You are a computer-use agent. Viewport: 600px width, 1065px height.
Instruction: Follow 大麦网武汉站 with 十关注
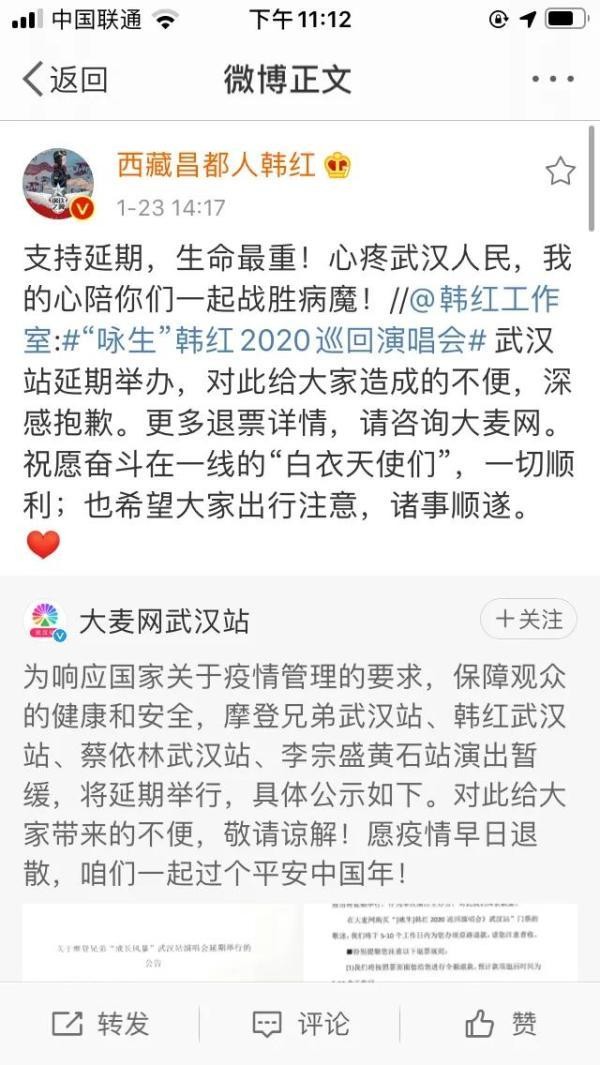529,620
